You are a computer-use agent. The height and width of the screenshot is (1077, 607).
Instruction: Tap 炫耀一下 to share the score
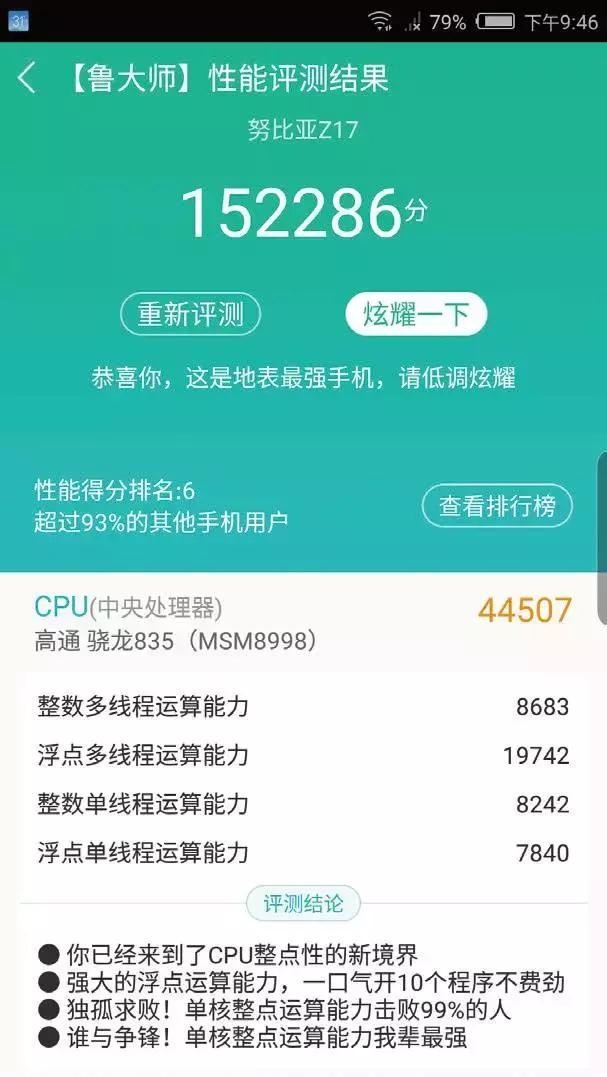416,315
